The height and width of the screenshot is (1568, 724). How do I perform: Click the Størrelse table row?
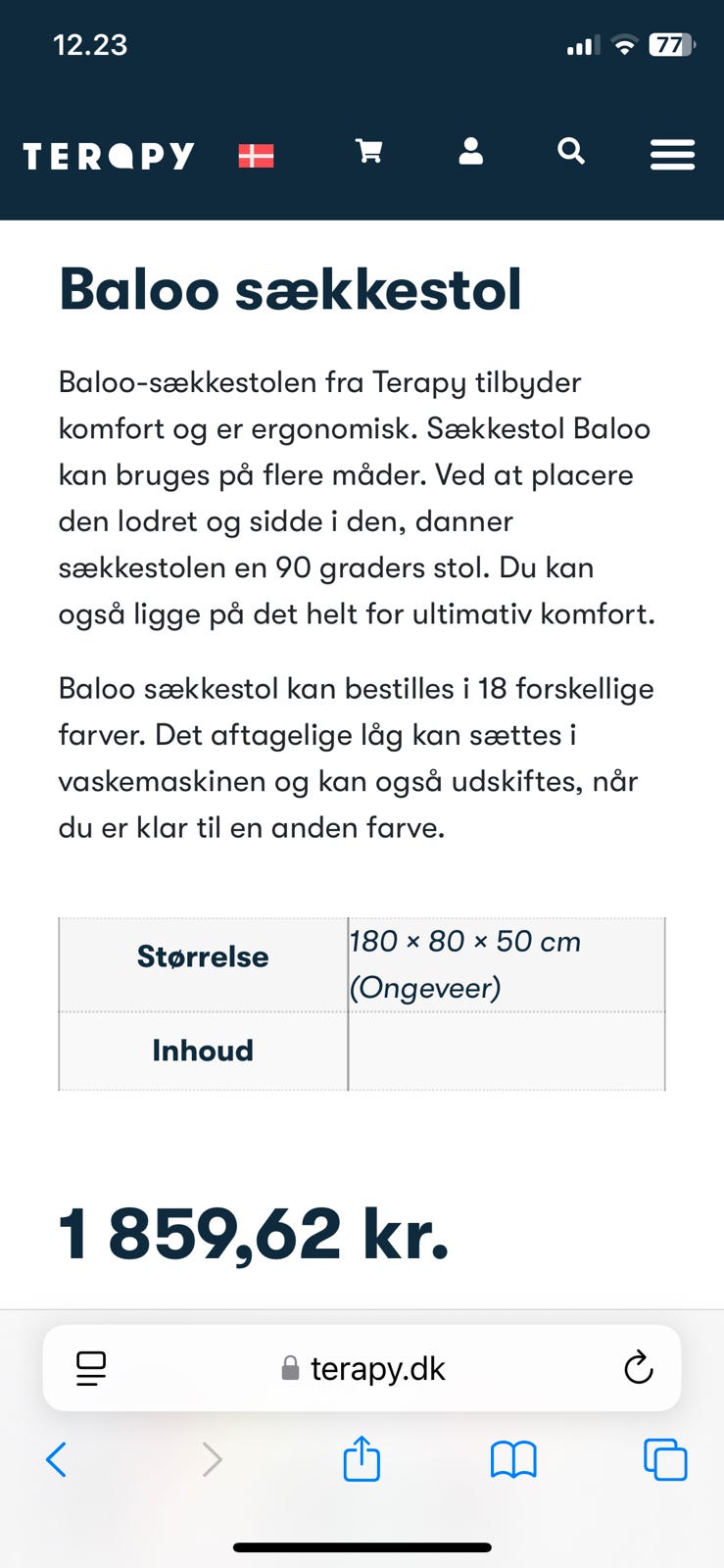click(203, 957)
